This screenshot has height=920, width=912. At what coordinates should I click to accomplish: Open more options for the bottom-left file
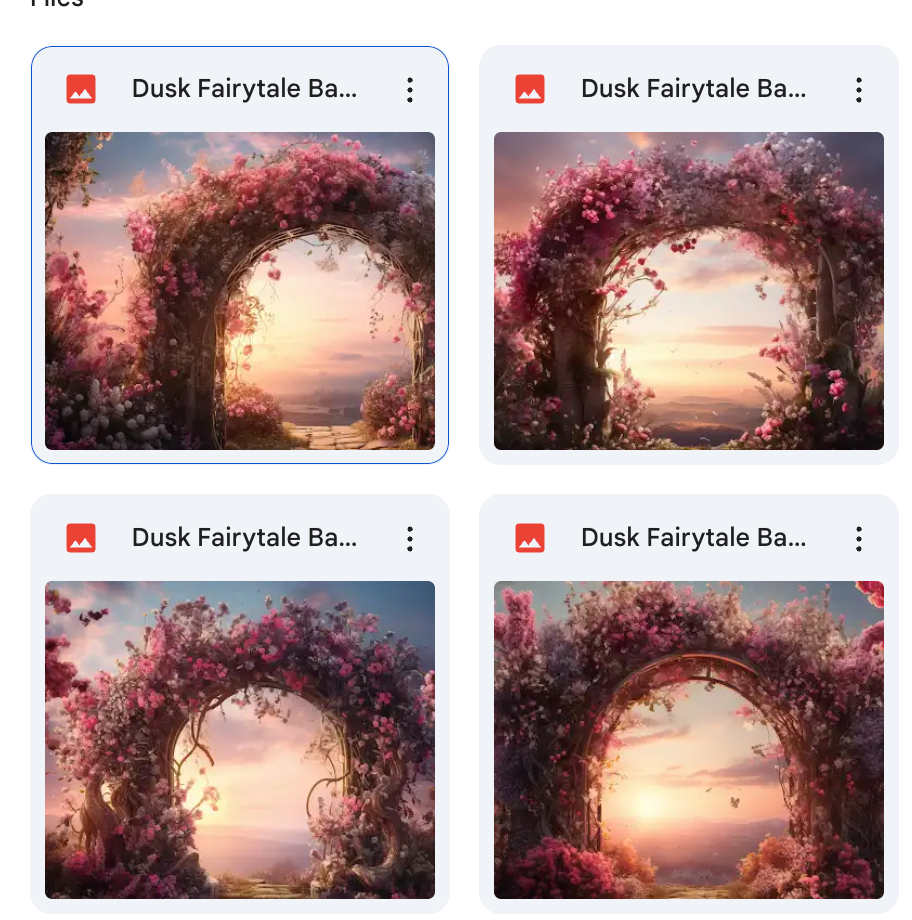click(x=409, y=539)
